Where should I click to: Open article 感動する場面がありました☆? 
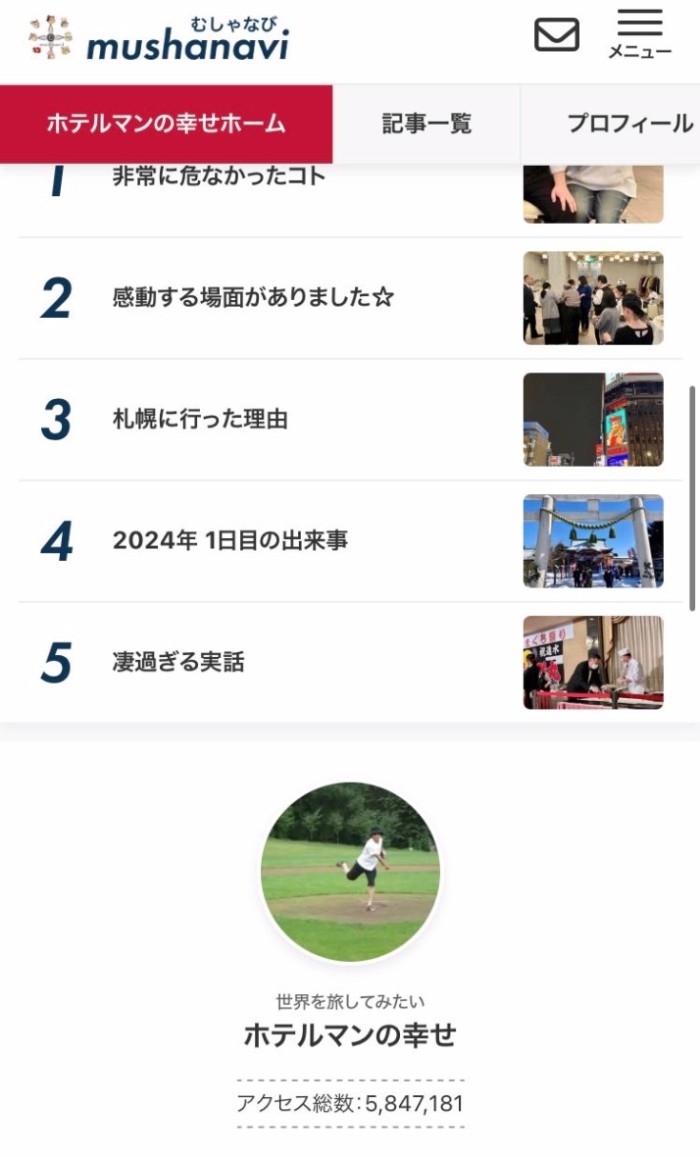[x=253, y=297]
